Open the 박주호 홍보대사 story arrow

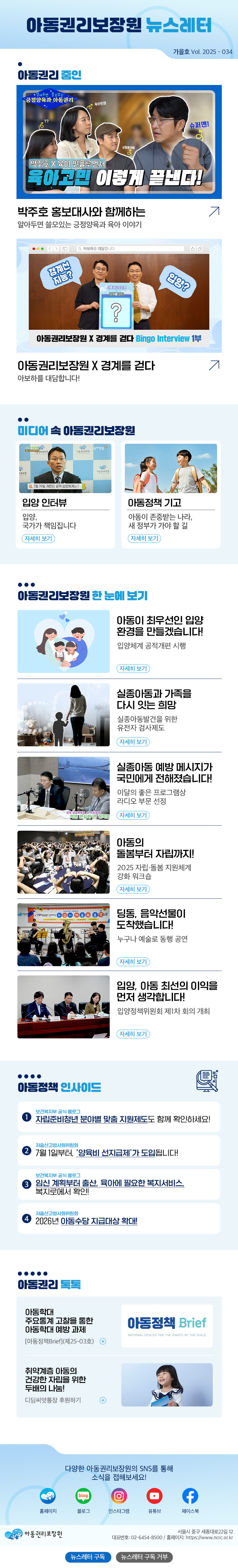coord(214,211)
